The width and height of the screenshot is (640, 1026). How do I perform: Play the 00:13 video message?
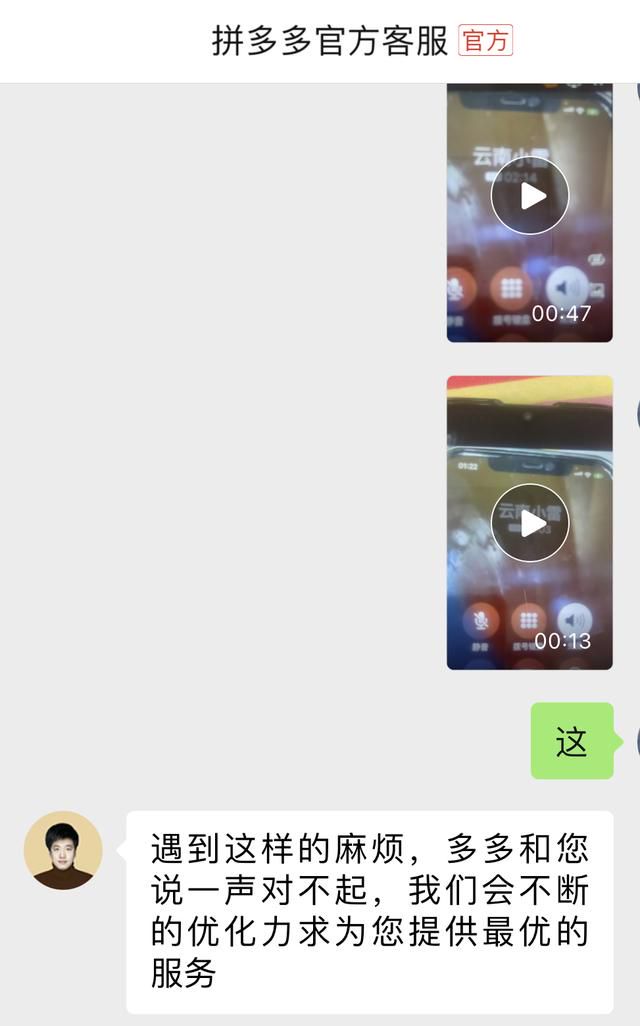pyautogui.click(x=529, y=522)
